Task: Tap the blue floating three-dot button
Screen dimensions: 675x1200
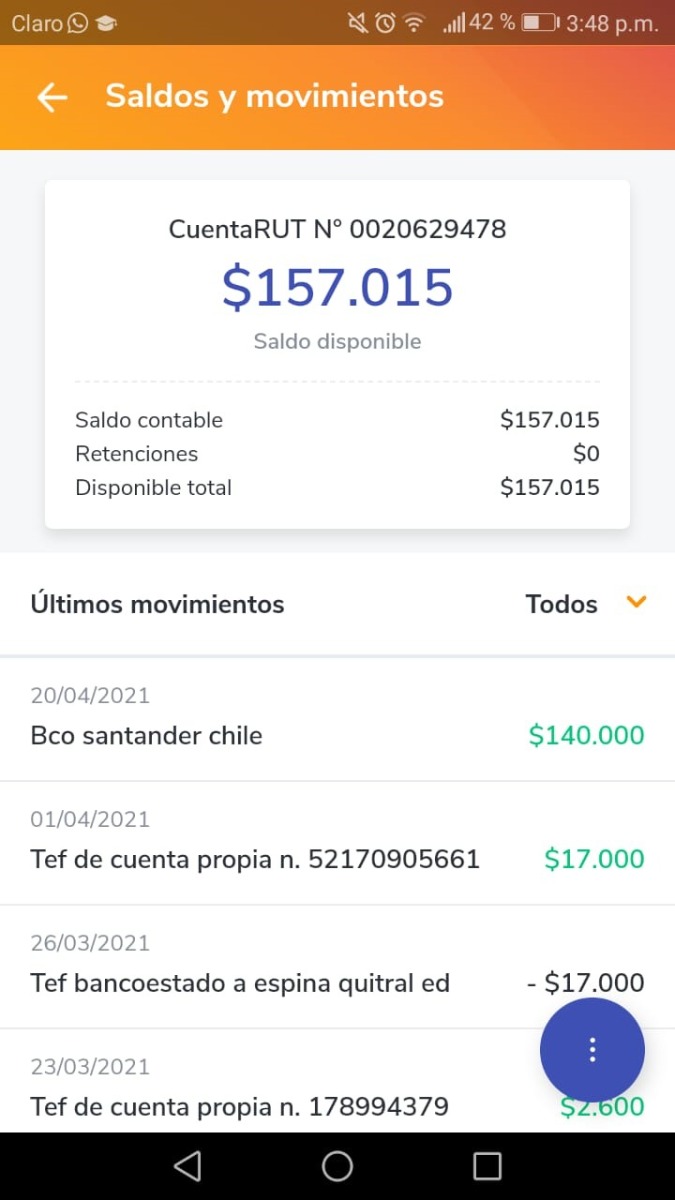Action: point(592,1050)
